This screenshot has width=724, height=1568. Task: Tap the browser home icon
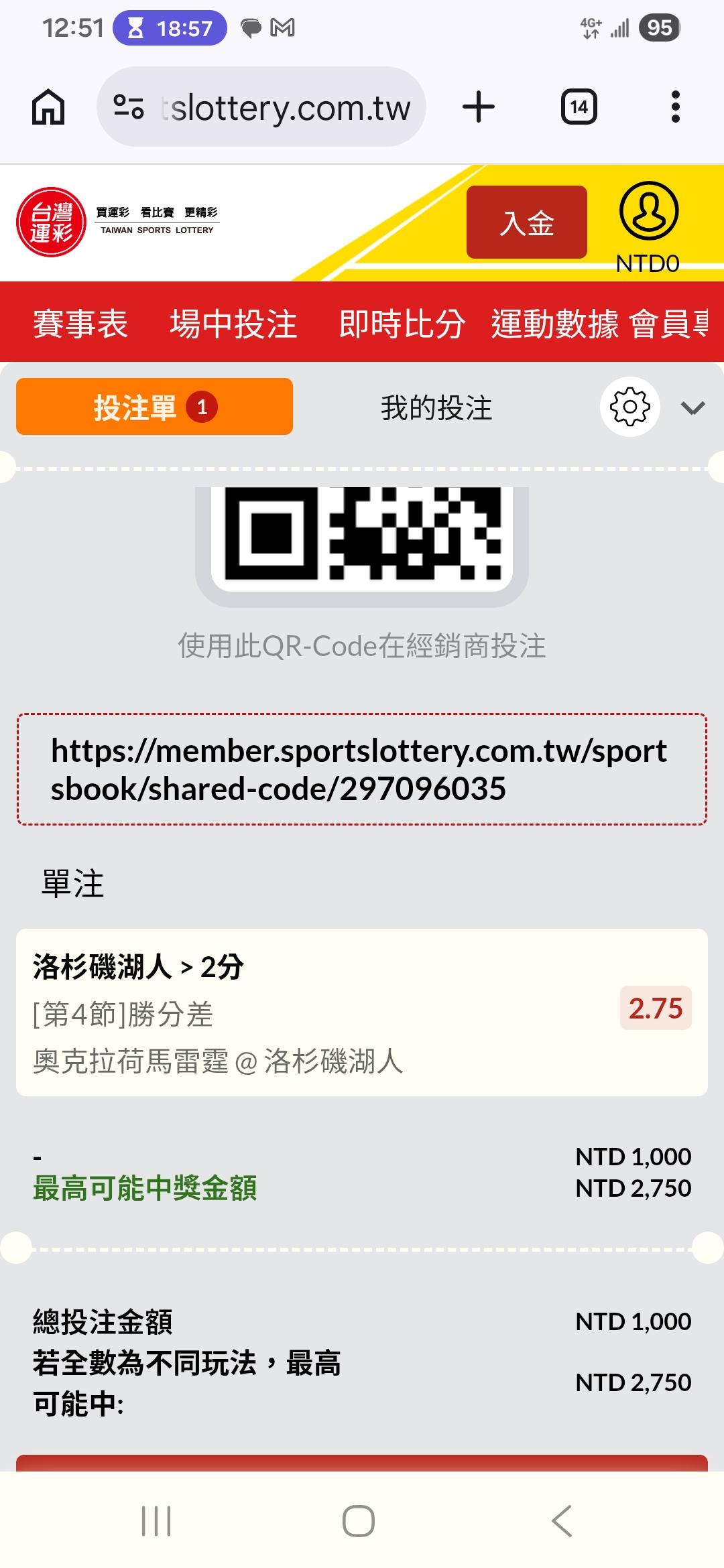click(48, 107)
